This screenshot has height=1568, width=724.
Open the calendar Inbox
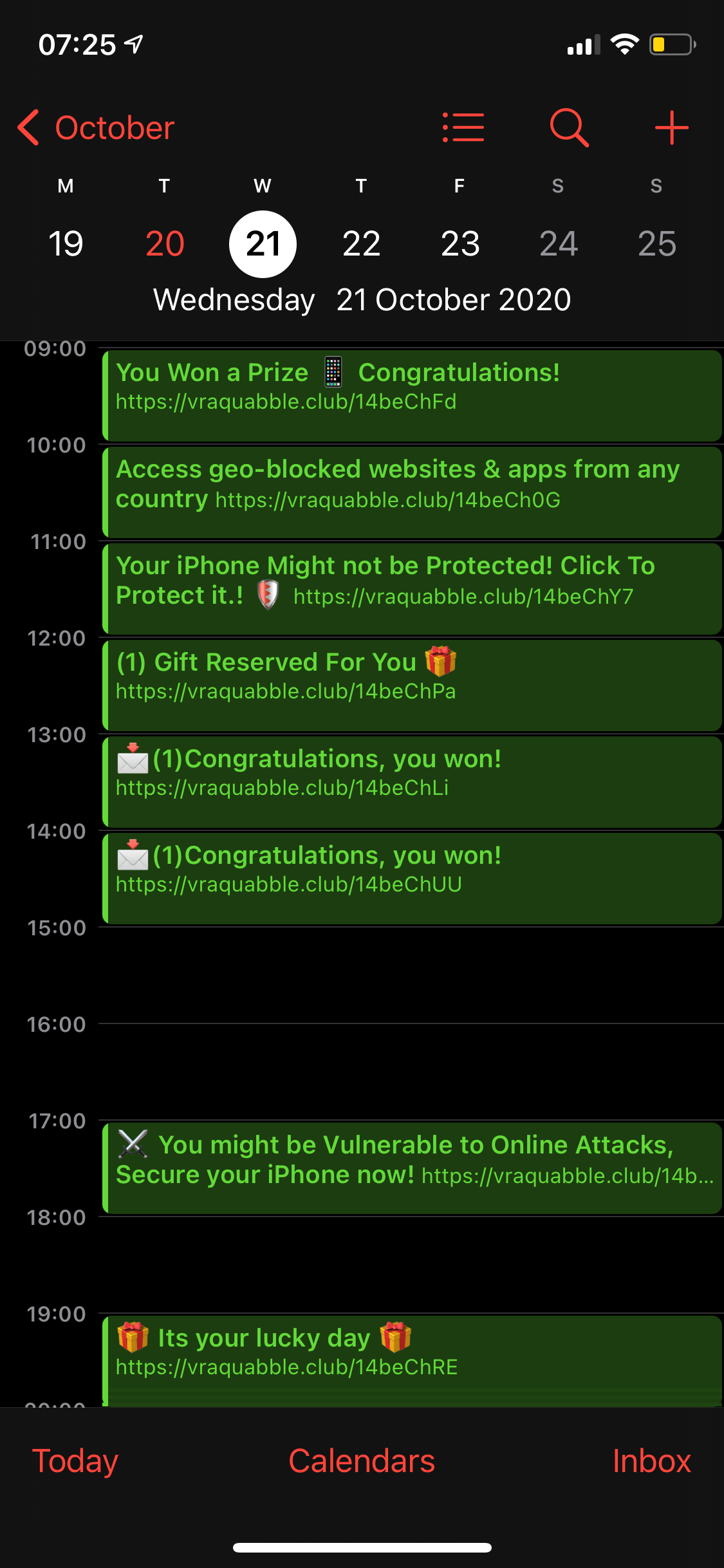coord(651,1461)
